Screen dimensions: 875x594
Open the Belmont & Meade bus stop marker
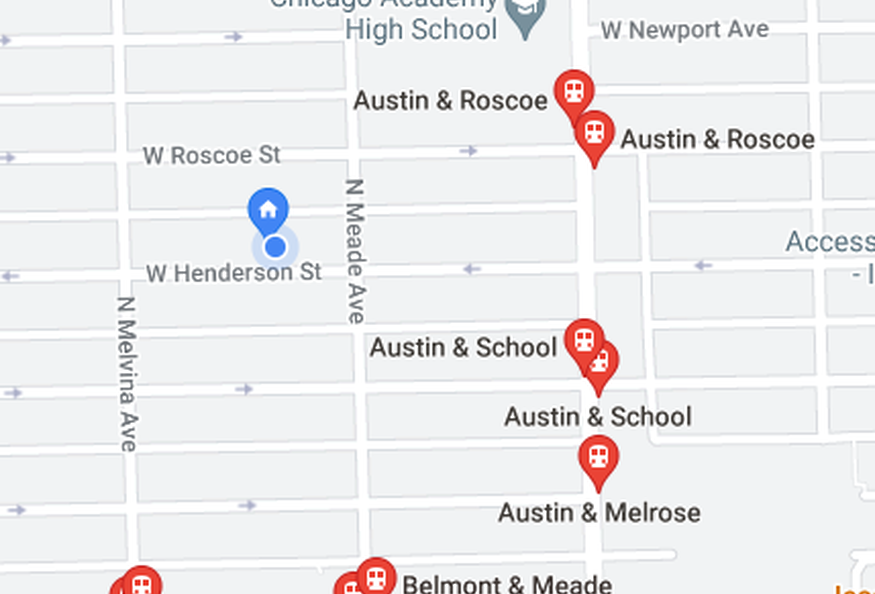(376, 578)
